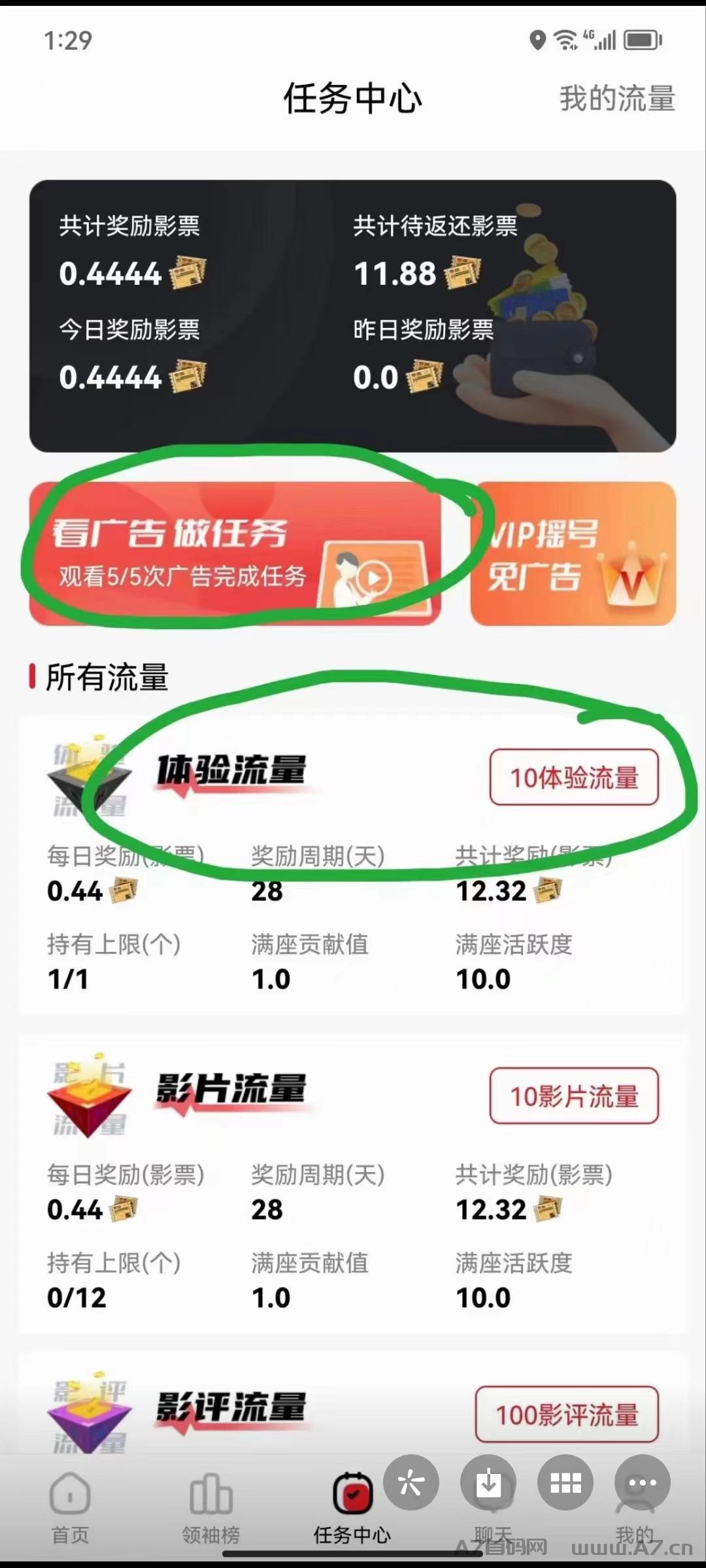Tap the floating download icon
The width and height of the screenshot is (706, 1568).
click(x=488, y=1482)
